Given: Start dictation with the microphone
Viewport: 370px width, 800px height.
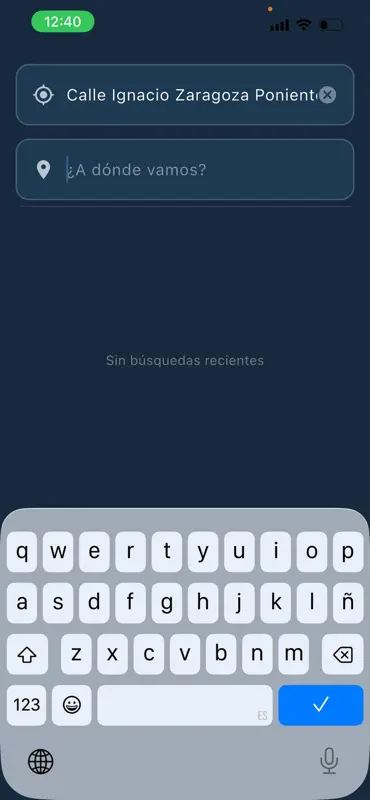Looking at the screenshot, I should click(x=329, y=761).
